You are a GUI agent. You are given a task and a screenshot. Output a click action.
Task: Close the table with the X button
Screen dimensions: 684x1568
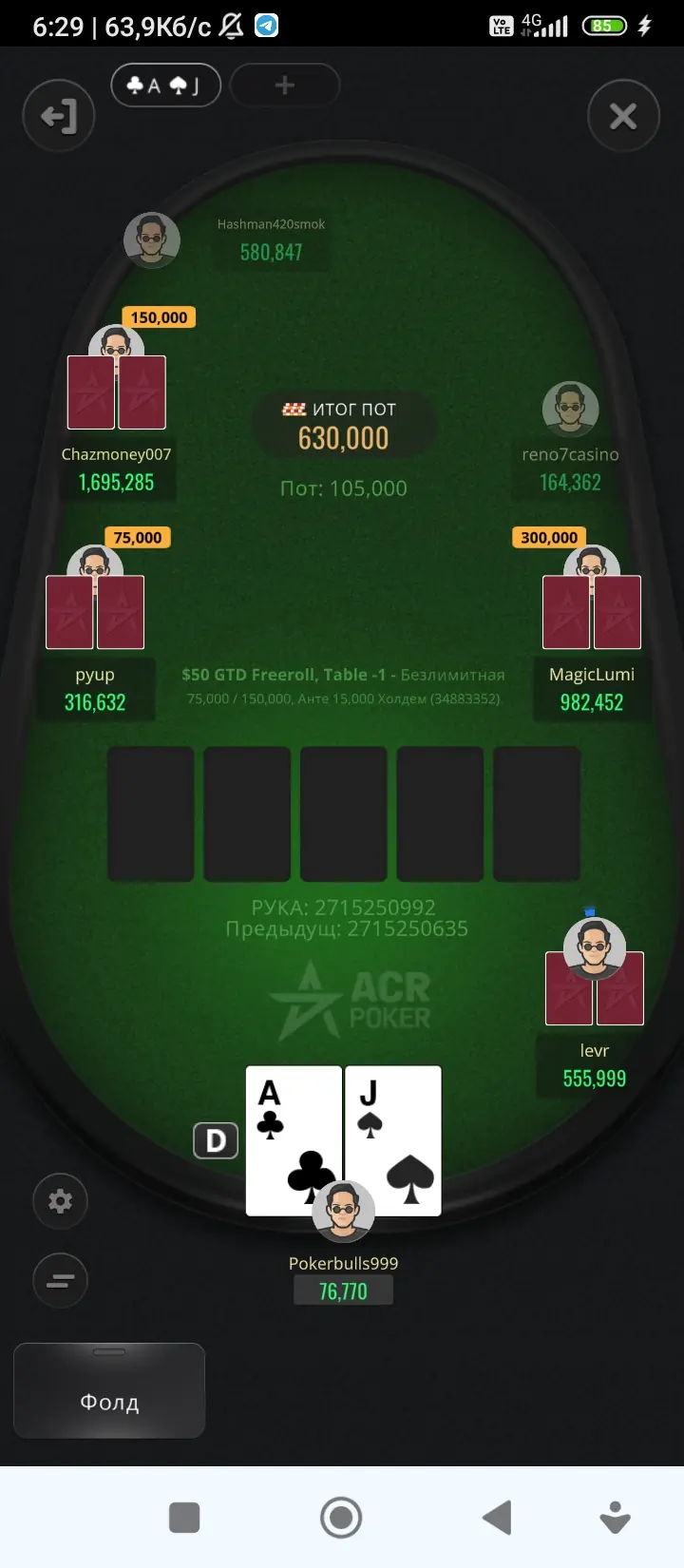(623, 117)
